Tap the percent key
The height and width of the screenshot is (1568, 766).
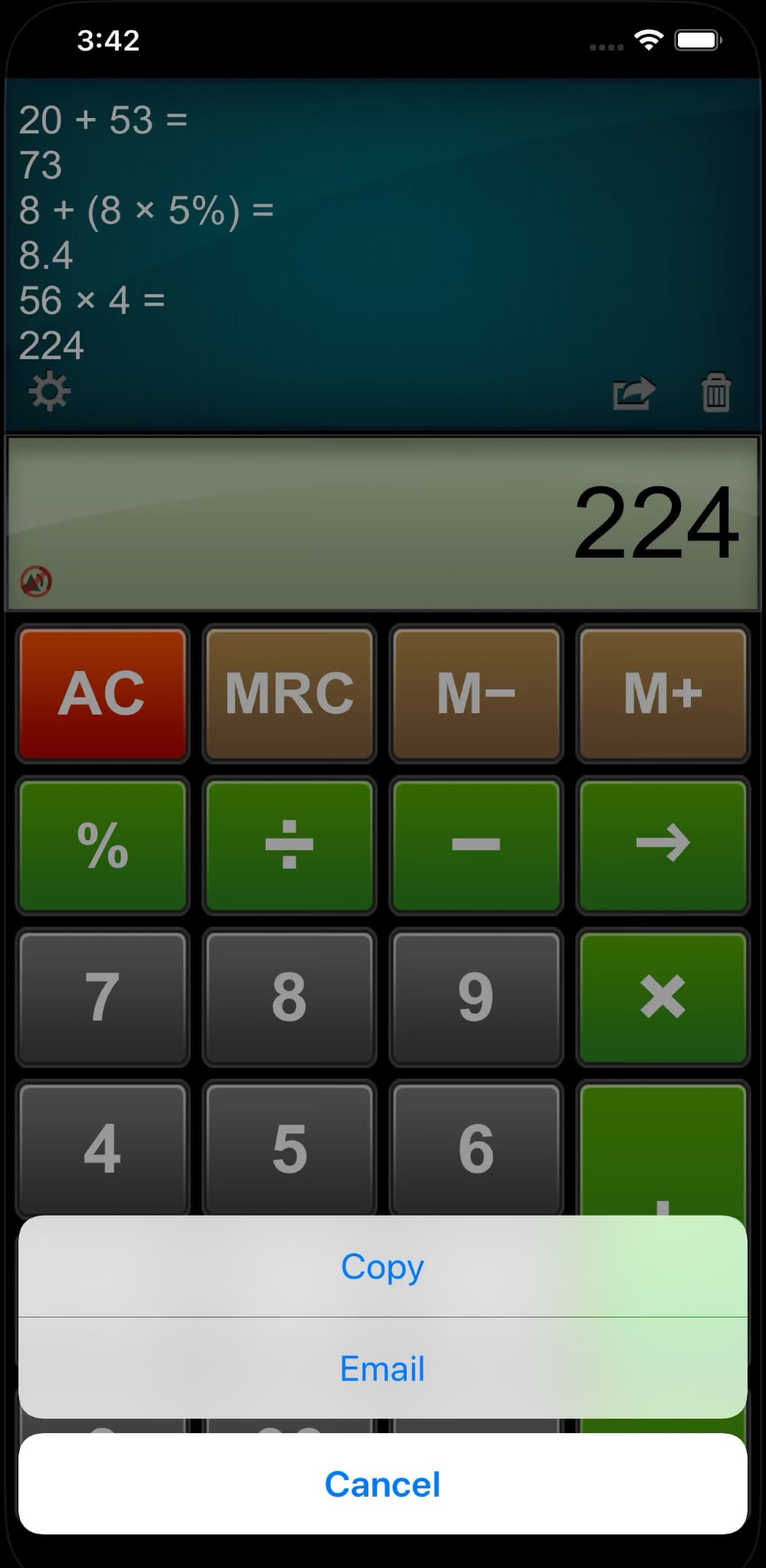[103, 846]
